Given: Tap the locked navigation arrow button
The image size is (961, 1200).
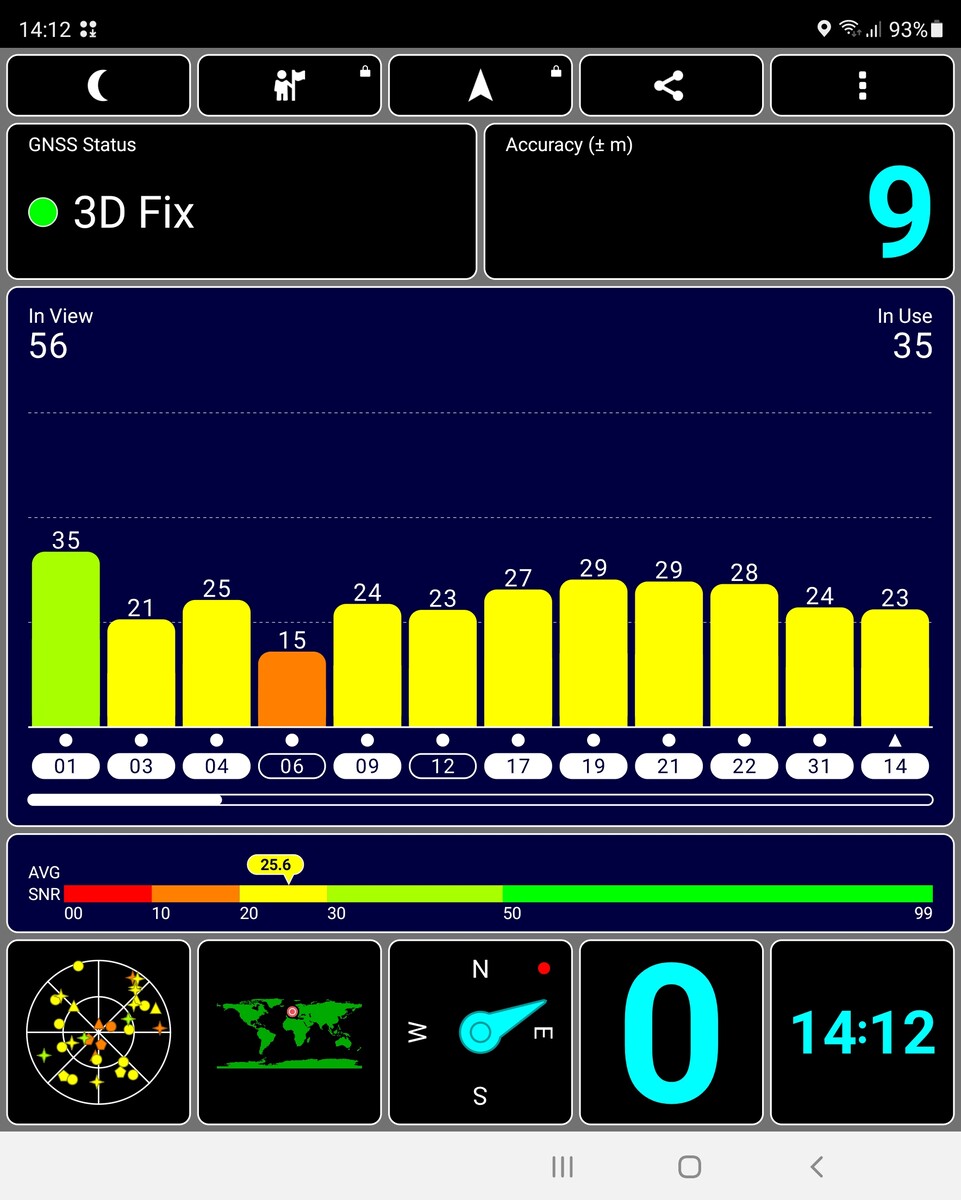Looking at the screenshot, I should [480, 86].
